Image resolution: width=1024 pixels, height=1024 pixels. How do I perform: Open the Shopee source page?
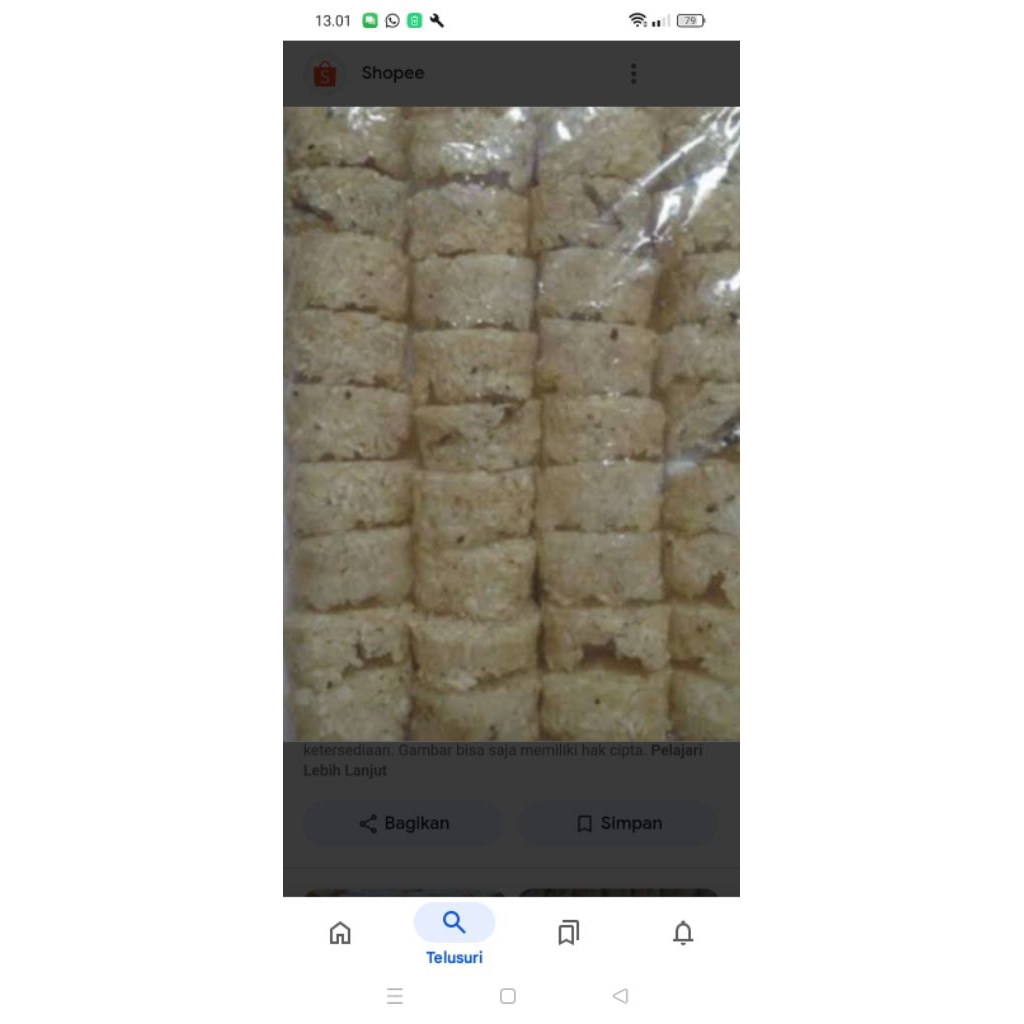(392, 73)
